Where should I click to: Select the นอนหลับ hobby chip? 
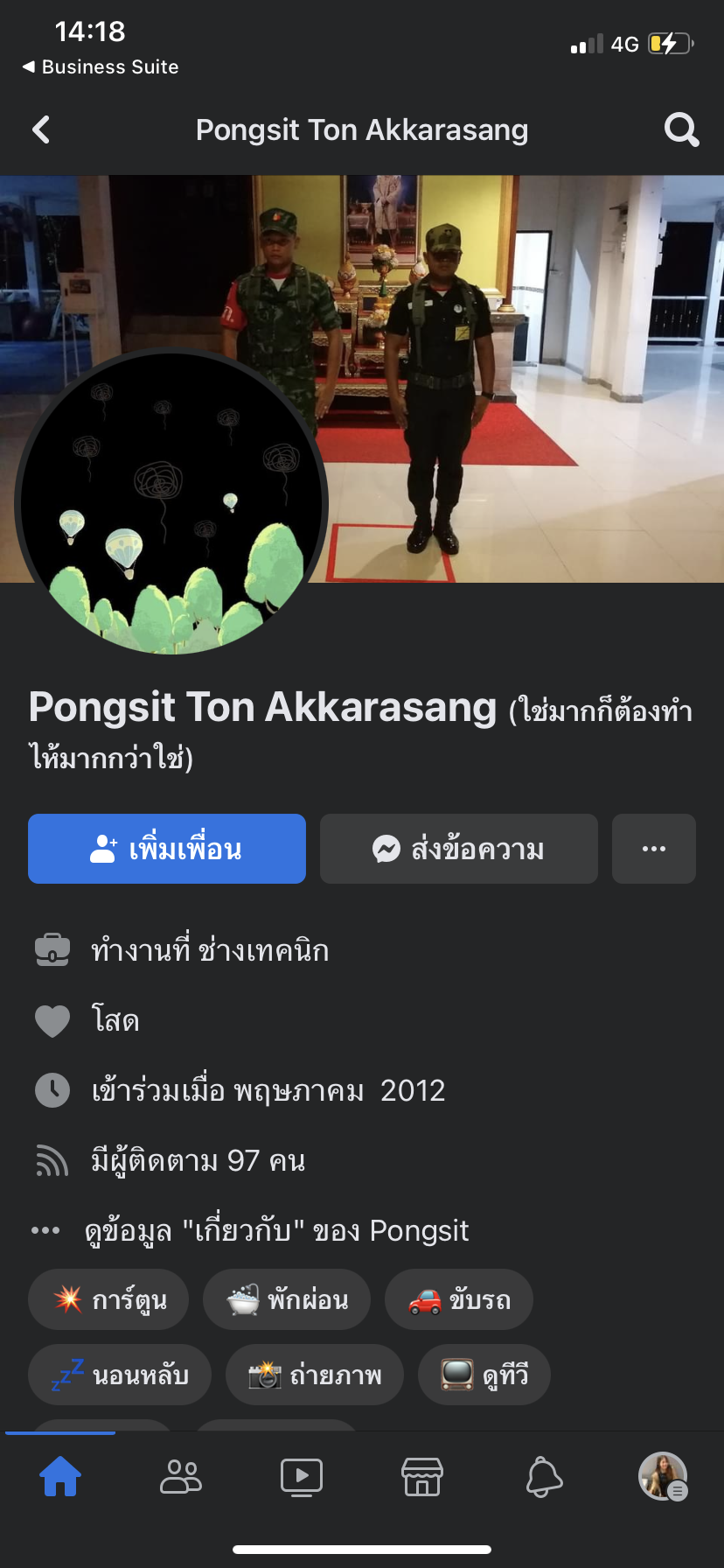point(120,1375)
